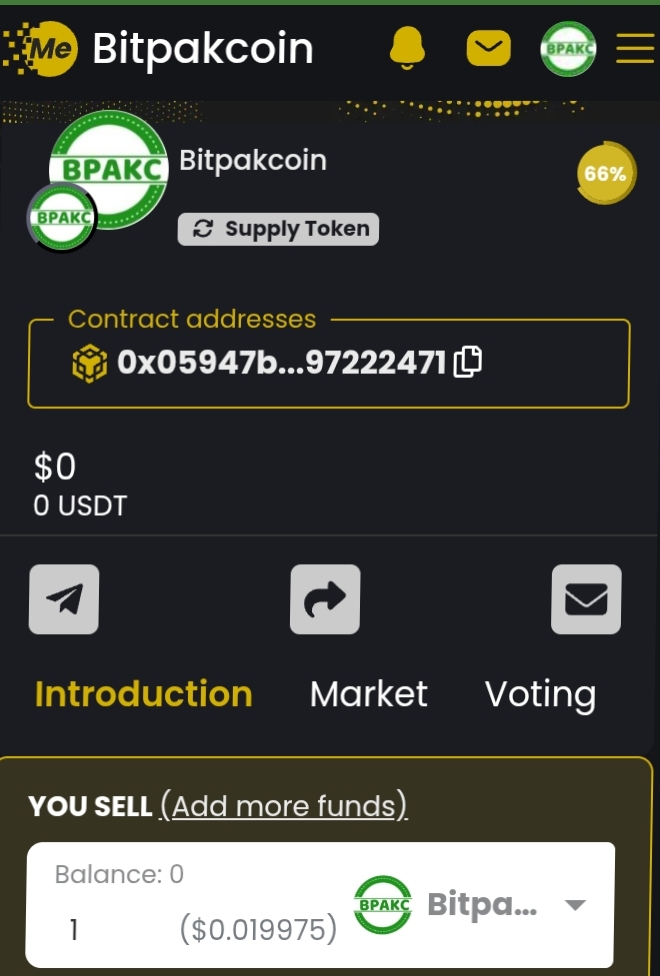This screenshot has height=976, width=660.
Task: Edit the sell amount field
Action: (110, 930)
